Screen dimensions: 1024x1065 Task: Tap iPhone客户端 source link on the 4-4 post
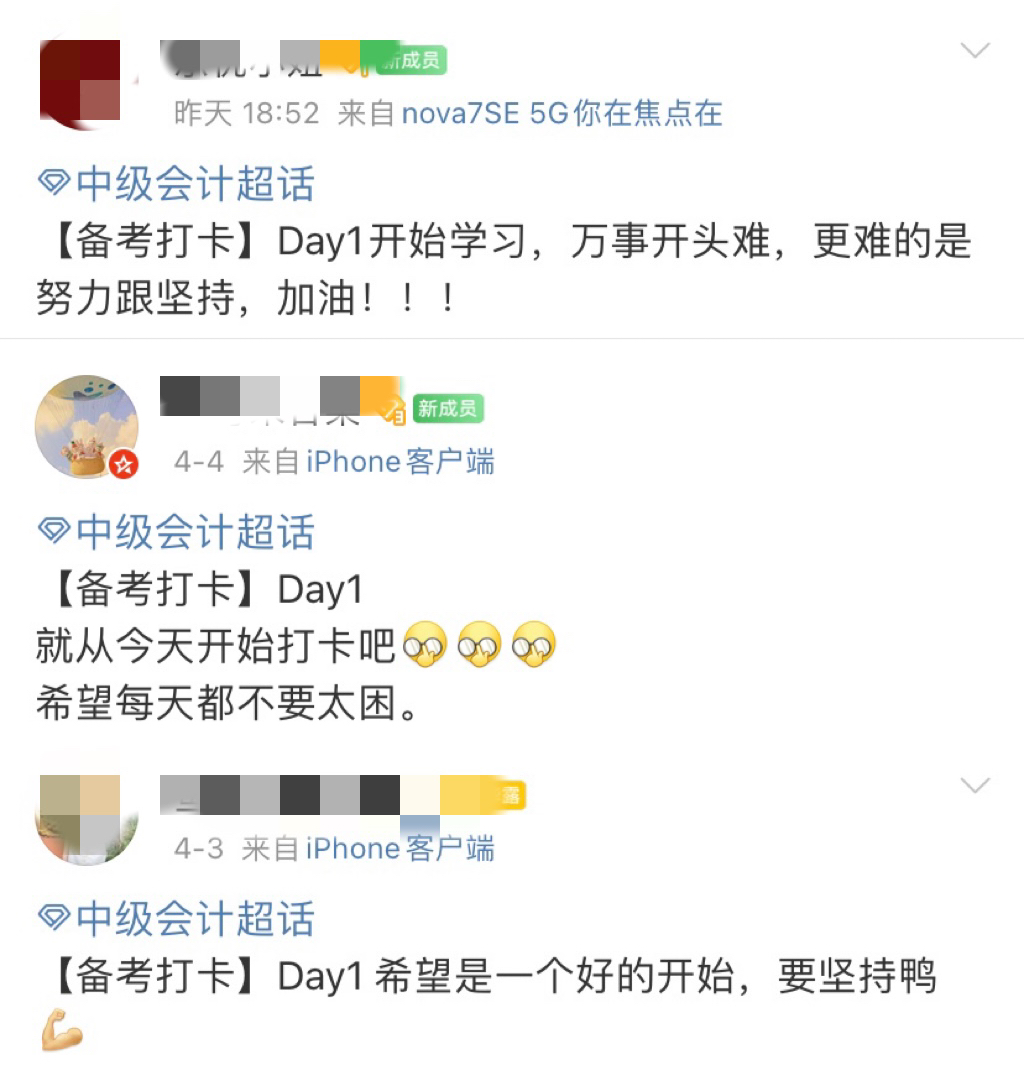[x=400, y=461]
